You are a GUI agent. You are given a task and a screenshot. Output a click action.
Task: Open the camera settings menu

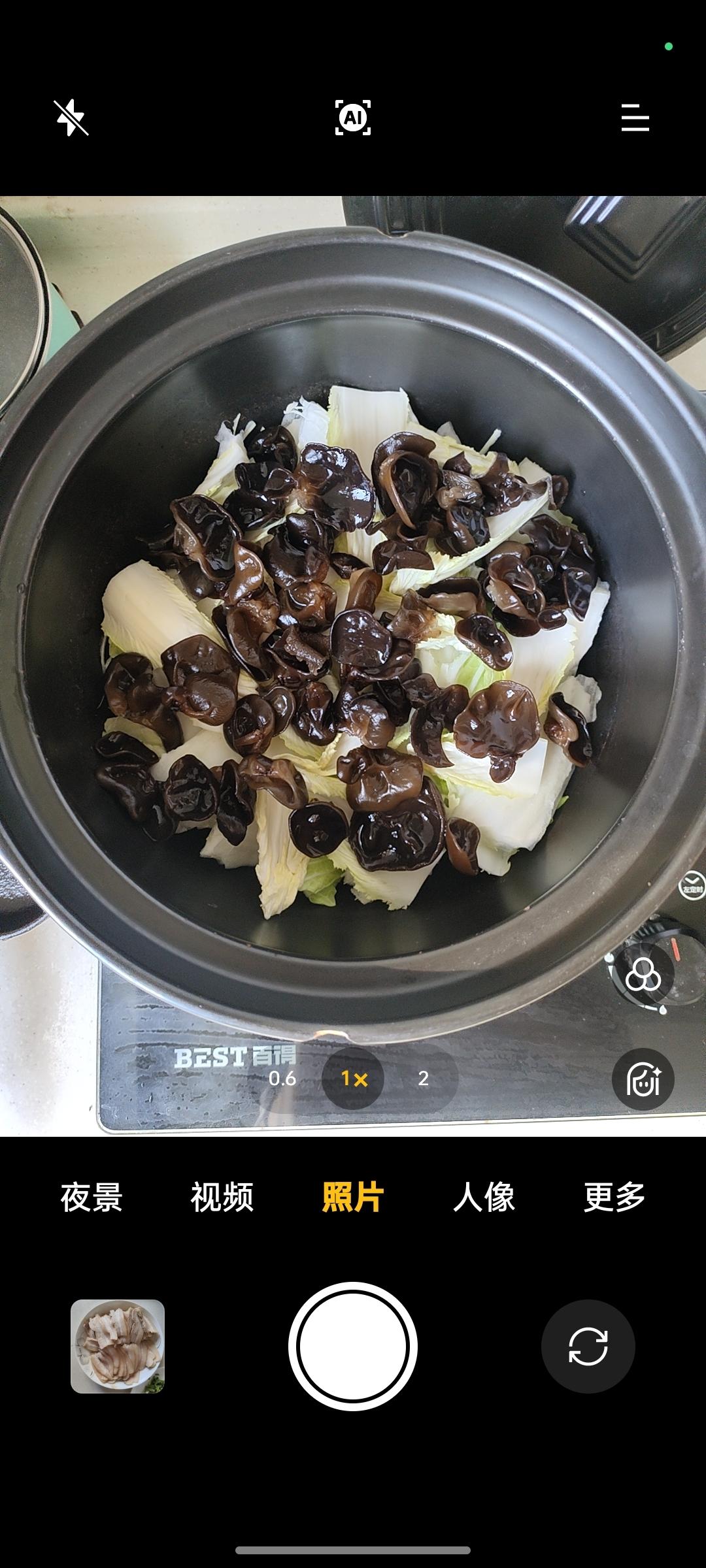635,118
